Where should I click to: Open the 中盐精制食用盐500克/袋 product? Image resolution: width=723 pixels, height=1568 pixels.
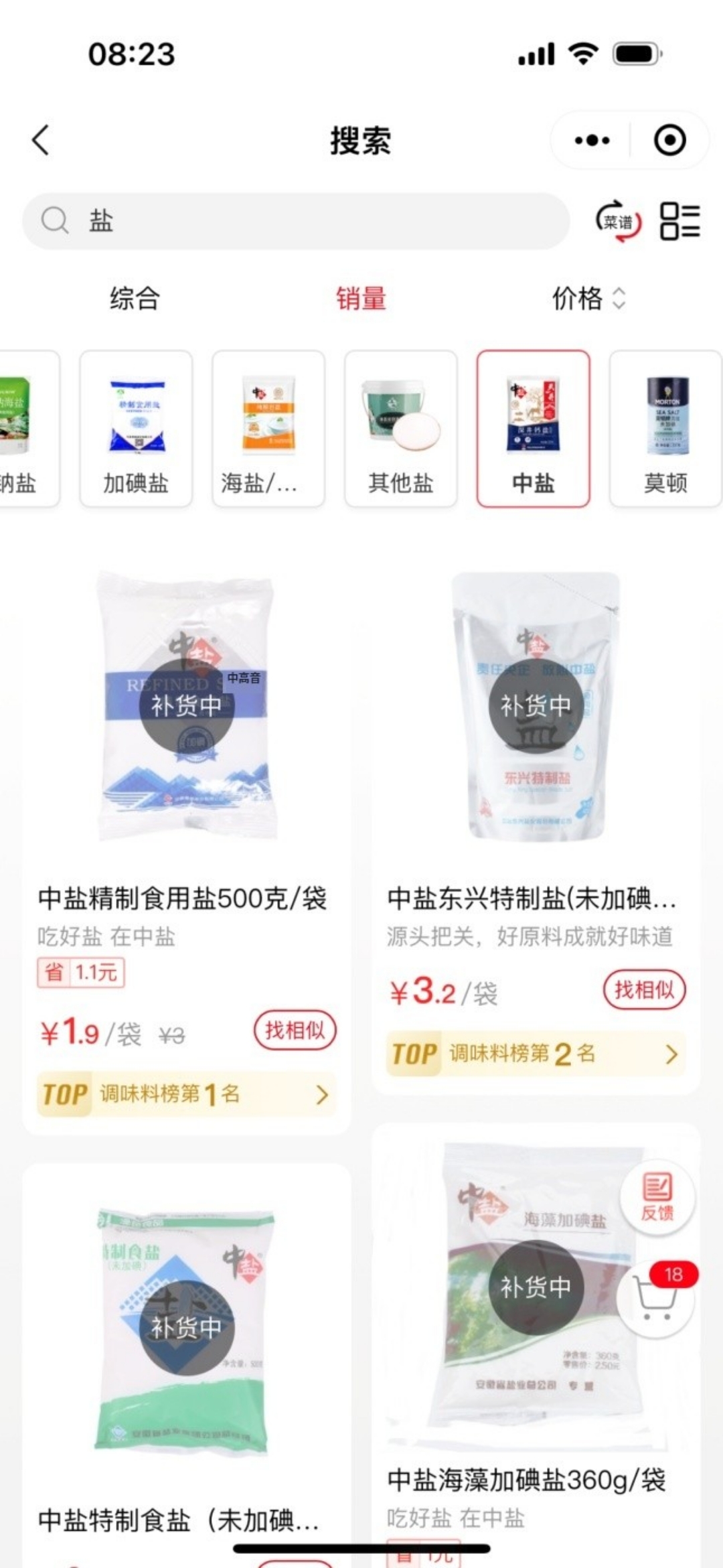tap(182, 898)
